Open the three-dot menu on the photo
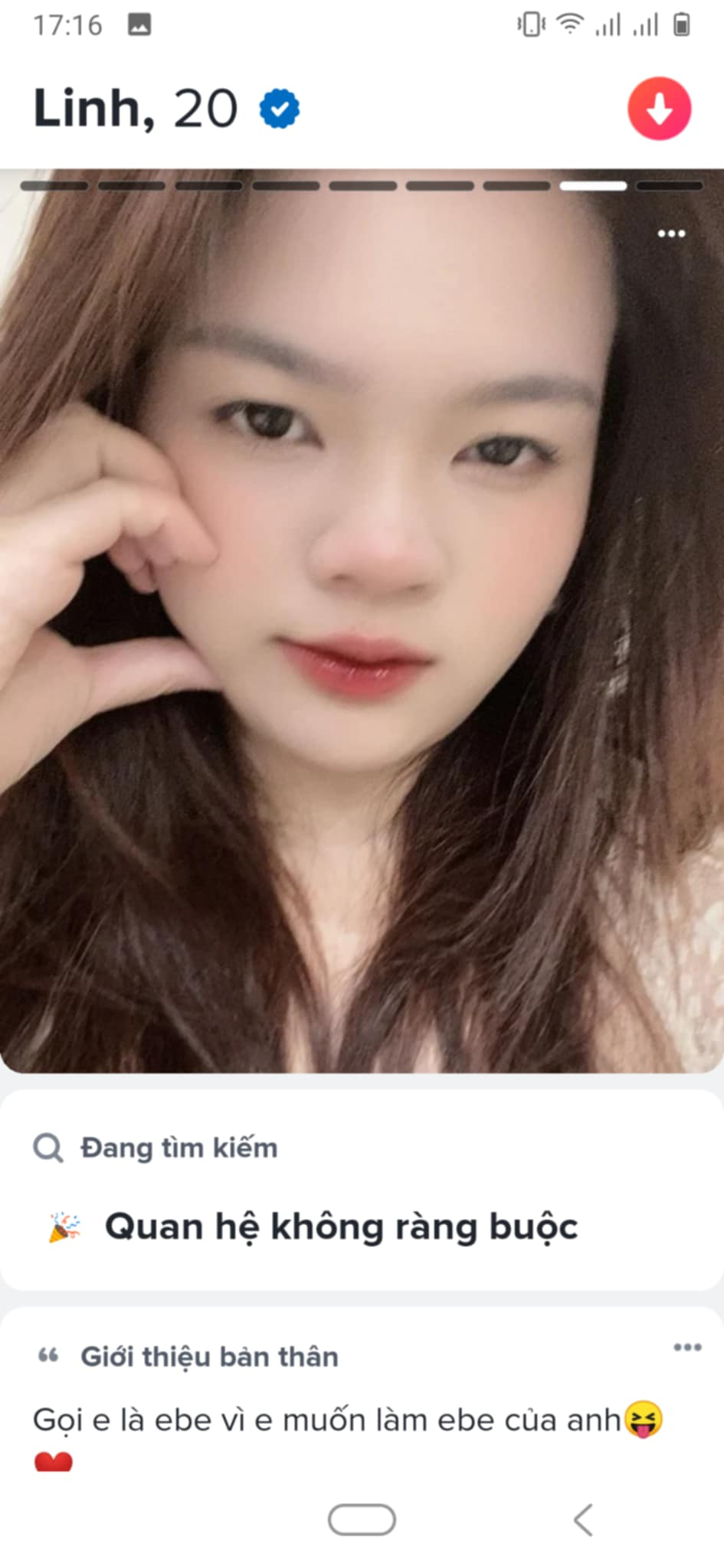This screenshot has width=724, height=1568. click(x=671, y=234)
